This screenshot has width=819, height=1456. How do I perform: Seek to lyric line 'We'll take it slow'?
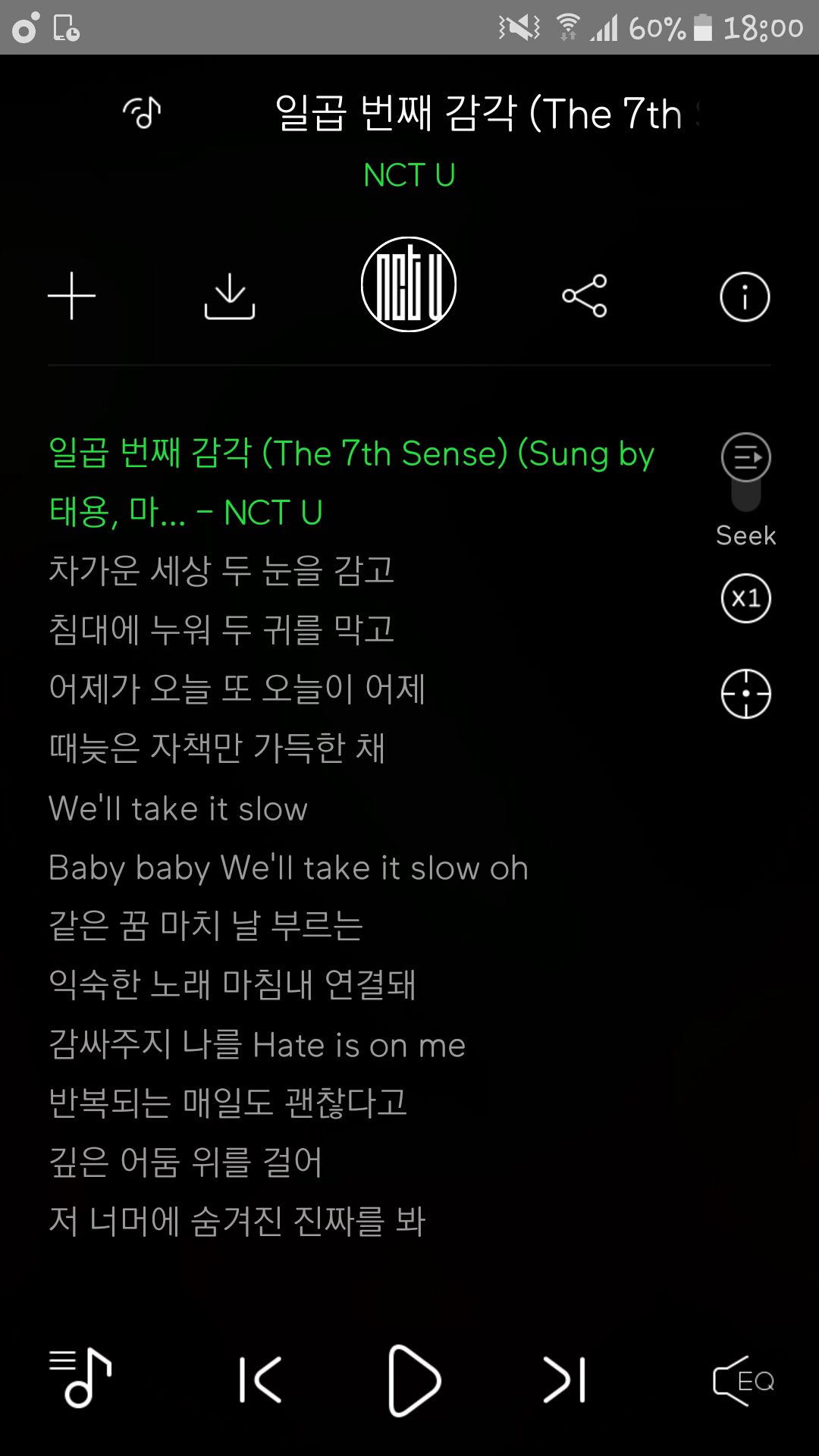coord(178,808)
